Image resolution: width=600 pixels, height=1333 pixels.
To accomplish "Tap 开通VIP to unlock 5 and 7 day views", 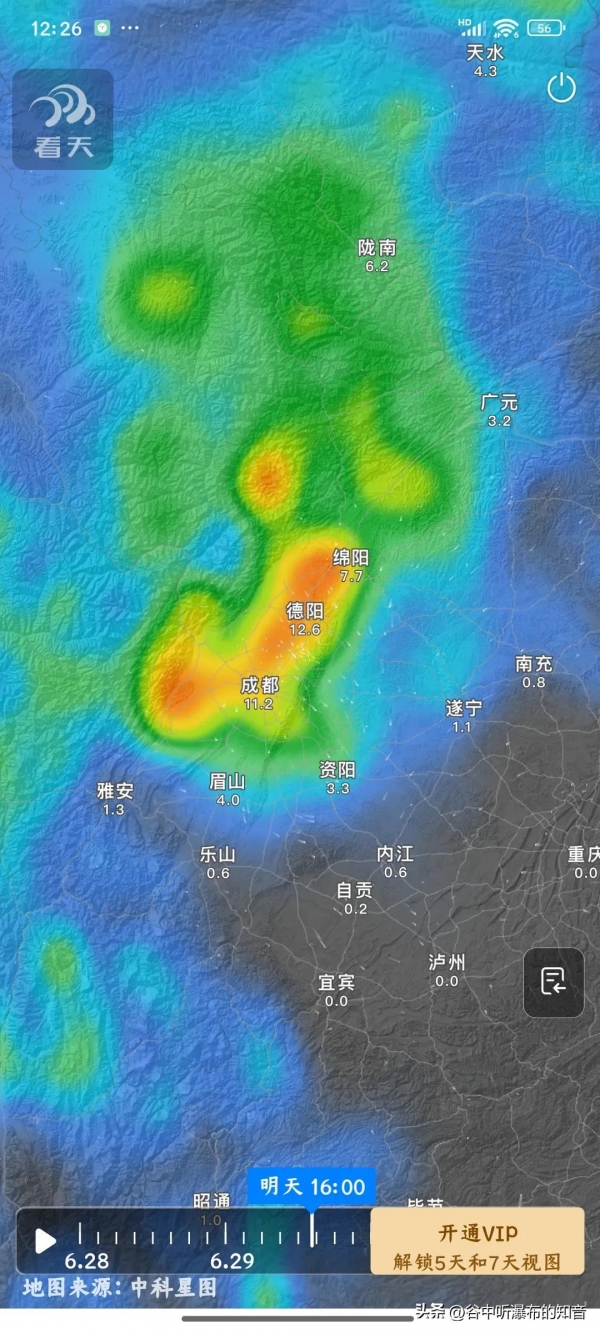I will click(477, 1241).
